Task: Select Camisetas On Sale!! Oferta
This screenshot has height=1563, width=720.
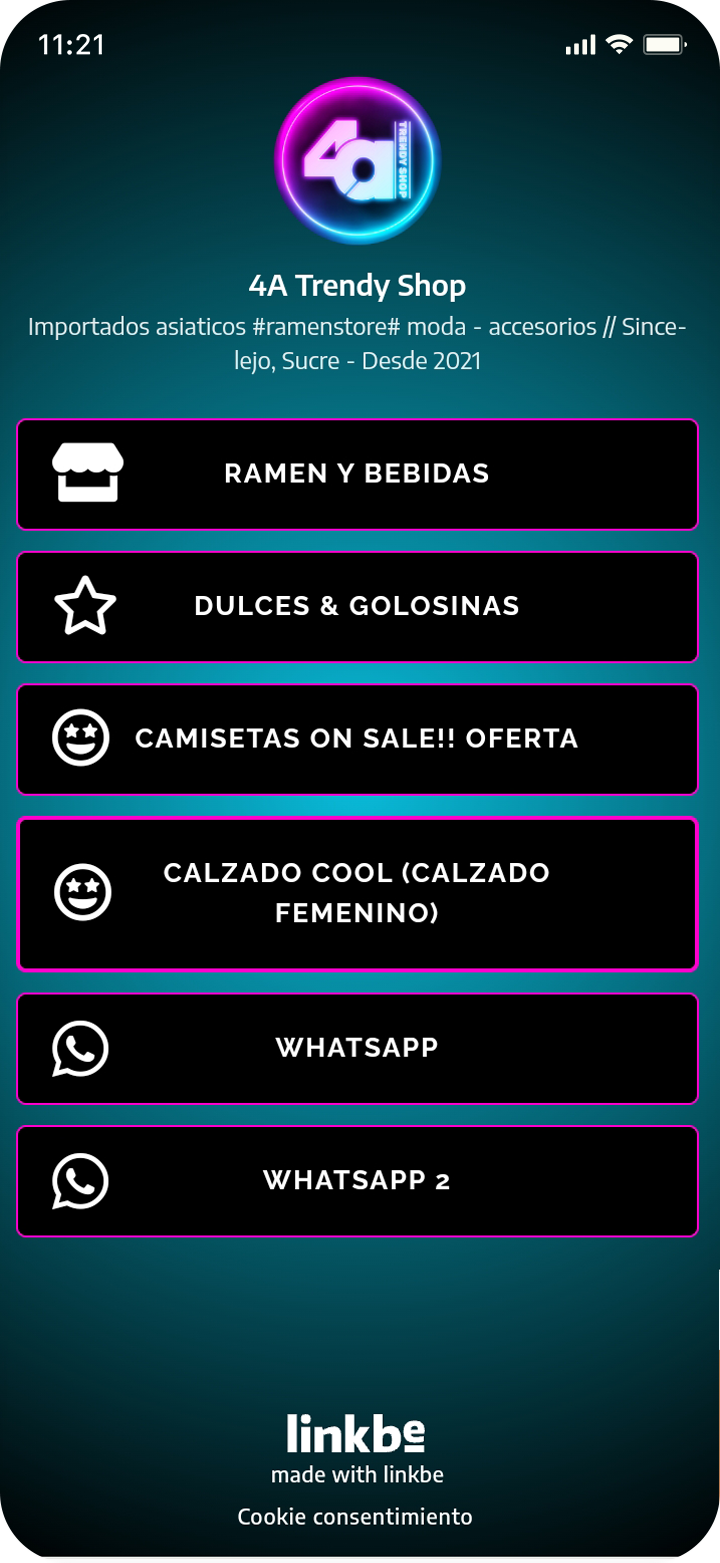Action: 357,739
